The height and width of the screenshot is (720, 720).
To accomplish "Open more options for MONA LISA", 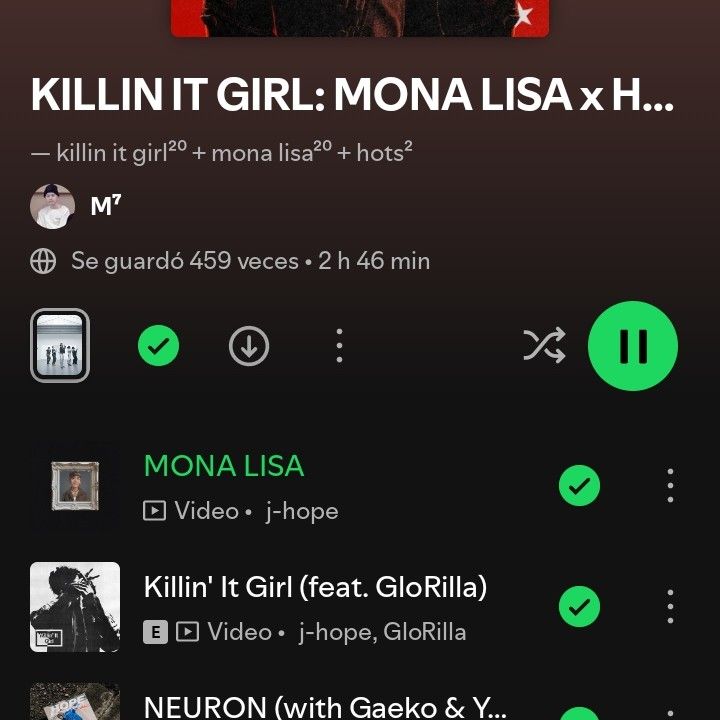I will pyautogui.click(x=670, y=486).
